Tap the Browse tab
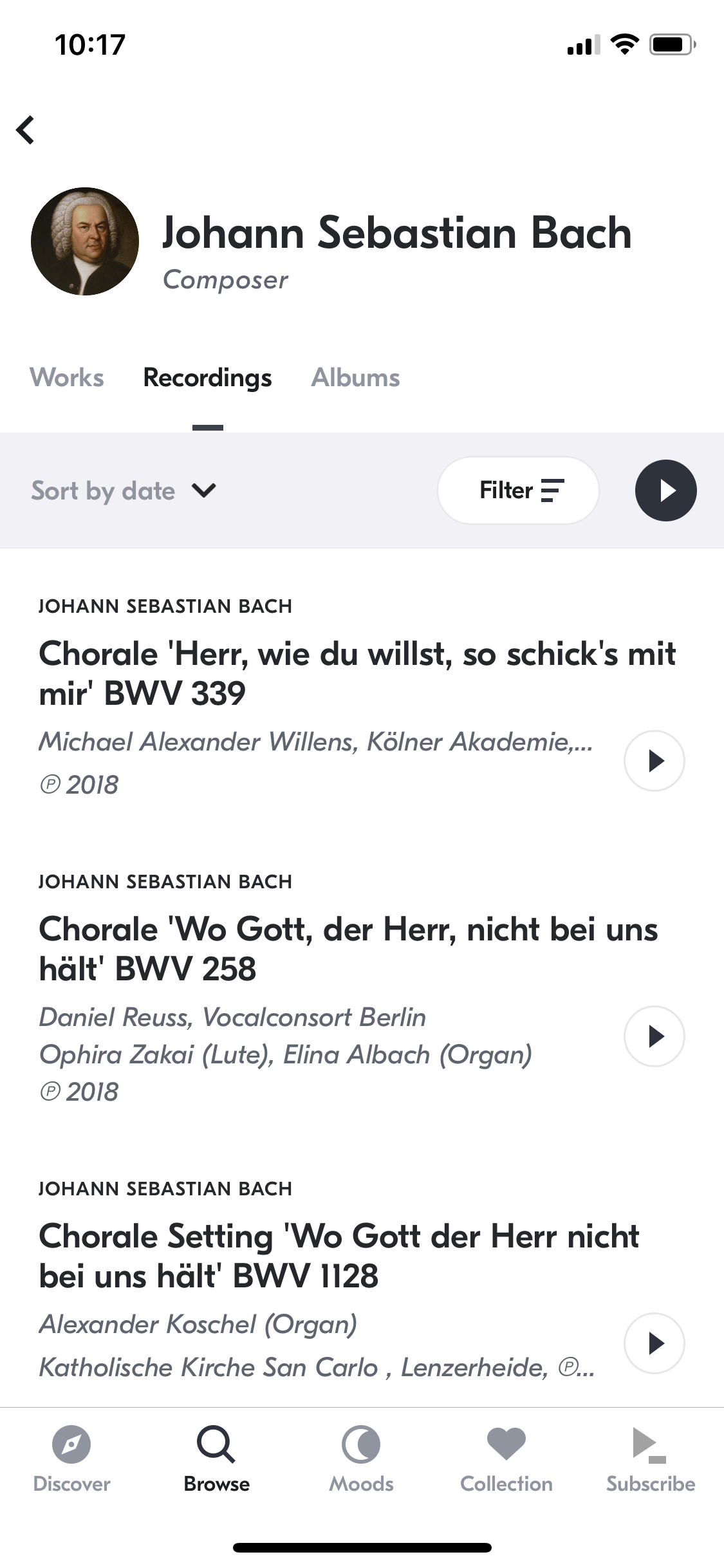 click(216, 1459)
